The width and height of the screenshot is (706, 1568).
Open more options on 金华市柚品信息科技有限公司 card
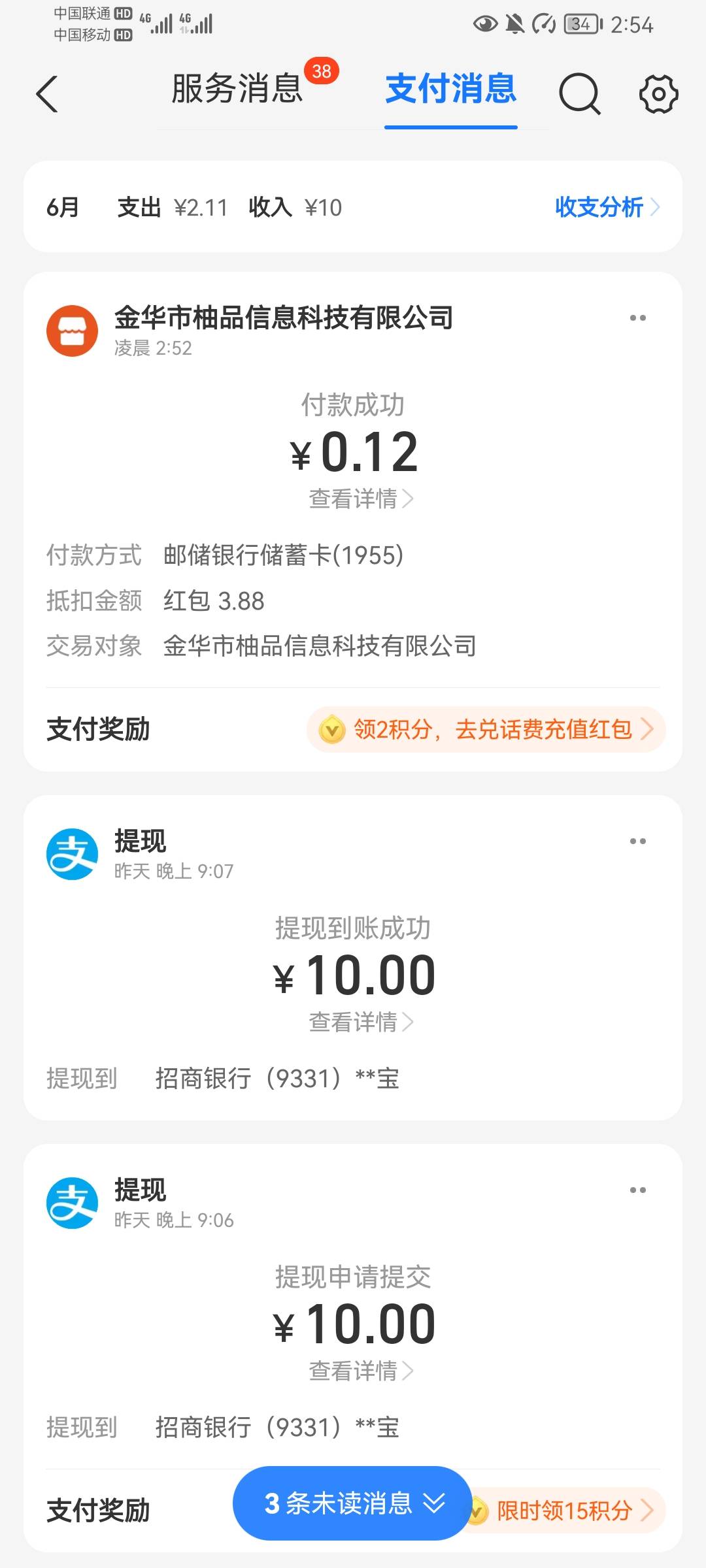pos(638,318)
